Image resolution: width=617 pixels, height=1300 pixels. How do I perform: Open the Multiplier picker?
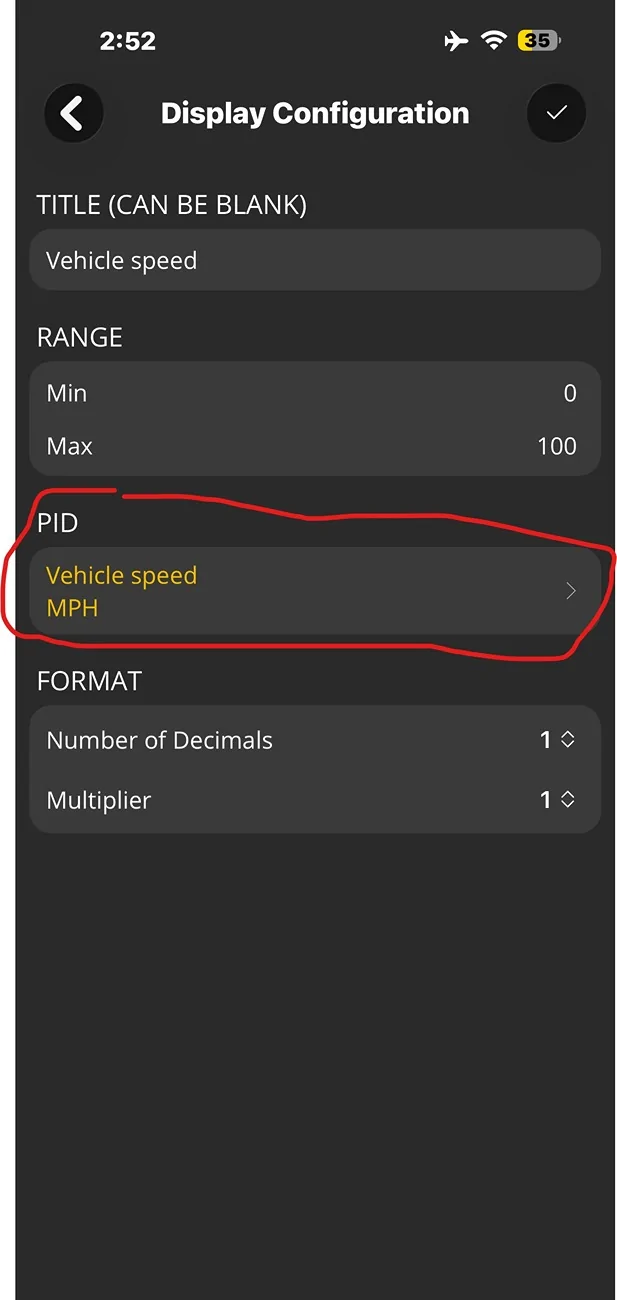[557, 800]
